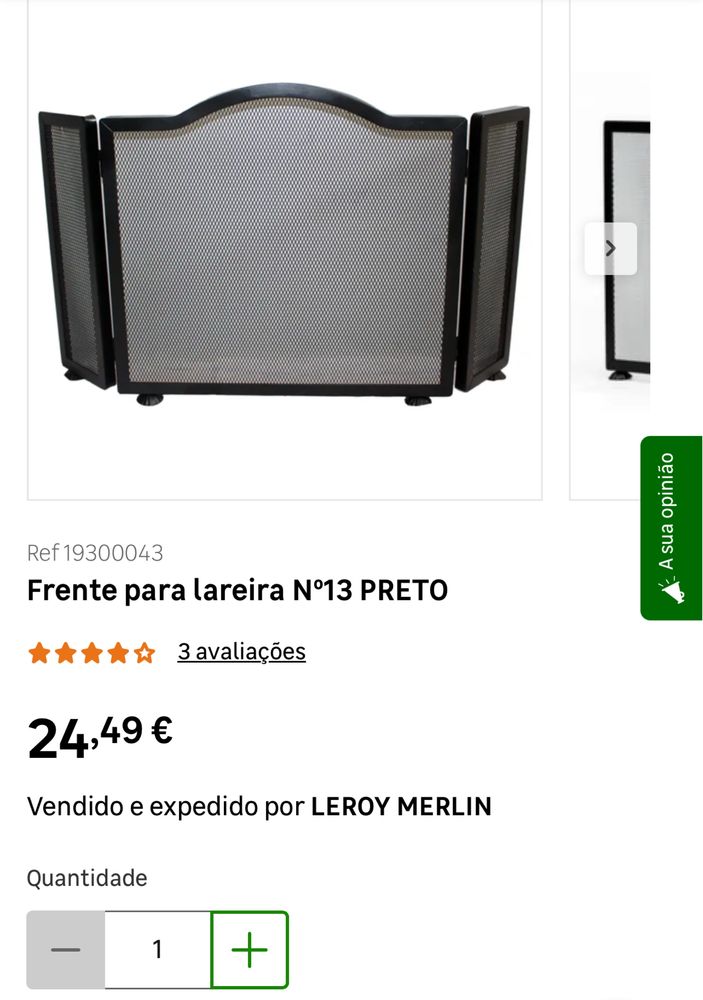Show the next product image
The height and width of the screenshot is (1000, 703).
(x=610, y=249)
